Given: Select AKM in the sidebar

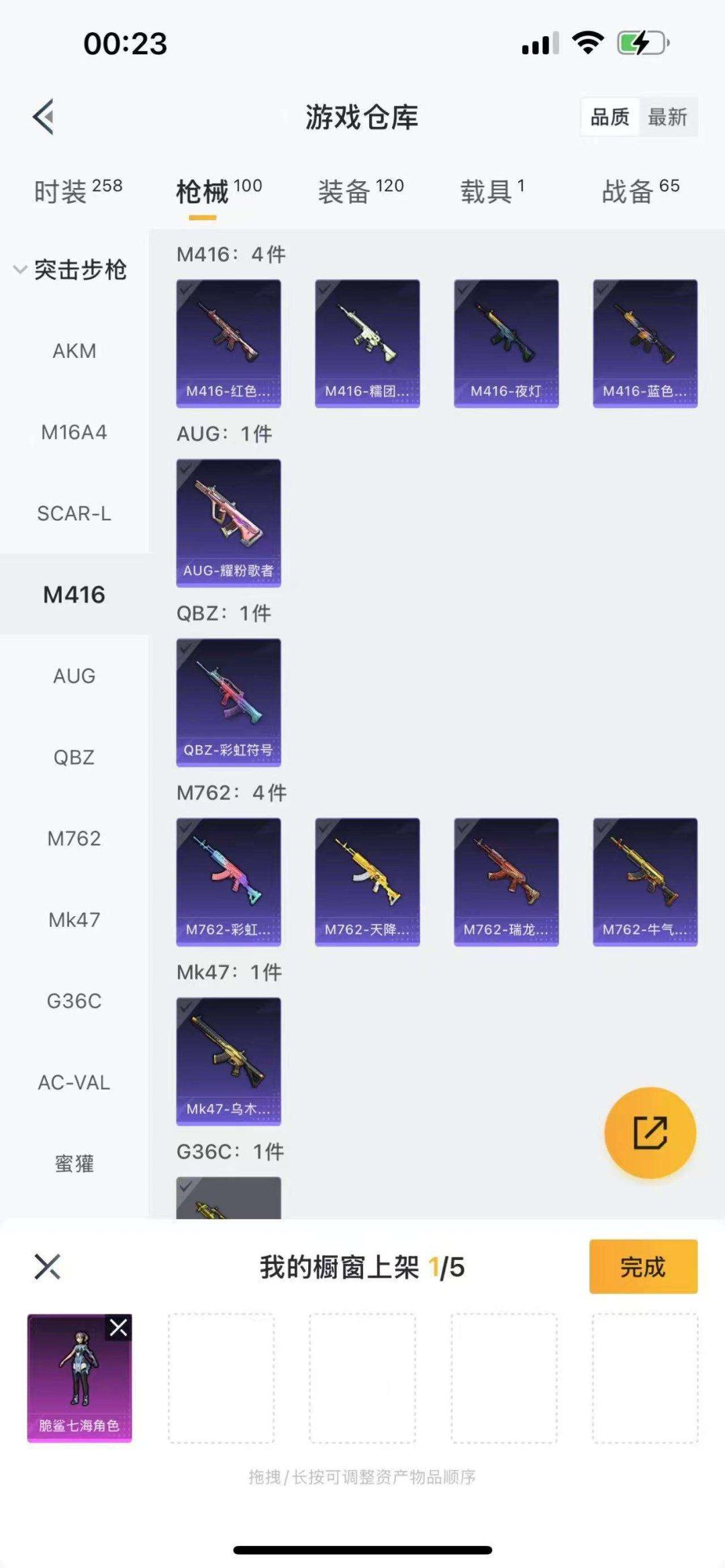Looking at the screenshot, I should 74,351.
